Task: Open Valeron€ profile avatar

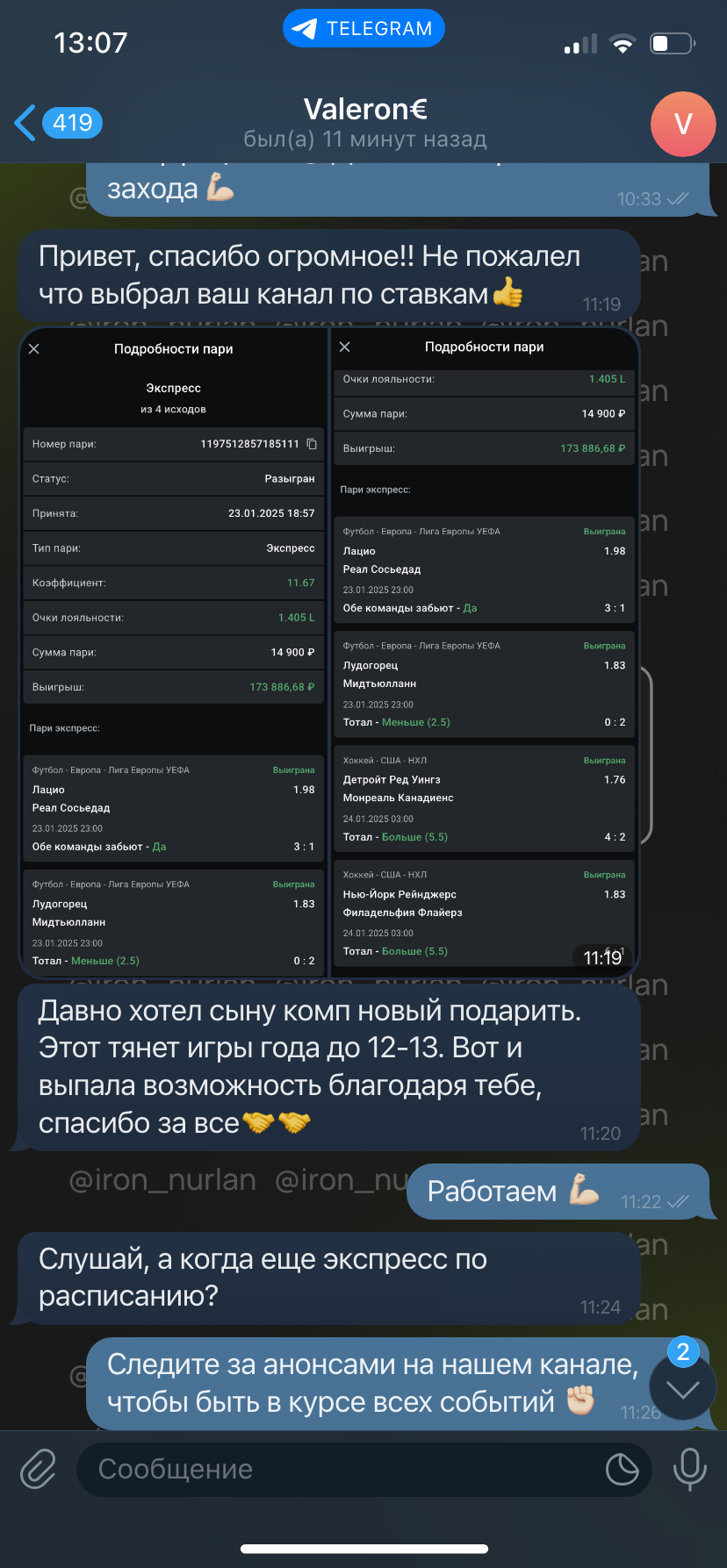Action: tap(683, 124)
